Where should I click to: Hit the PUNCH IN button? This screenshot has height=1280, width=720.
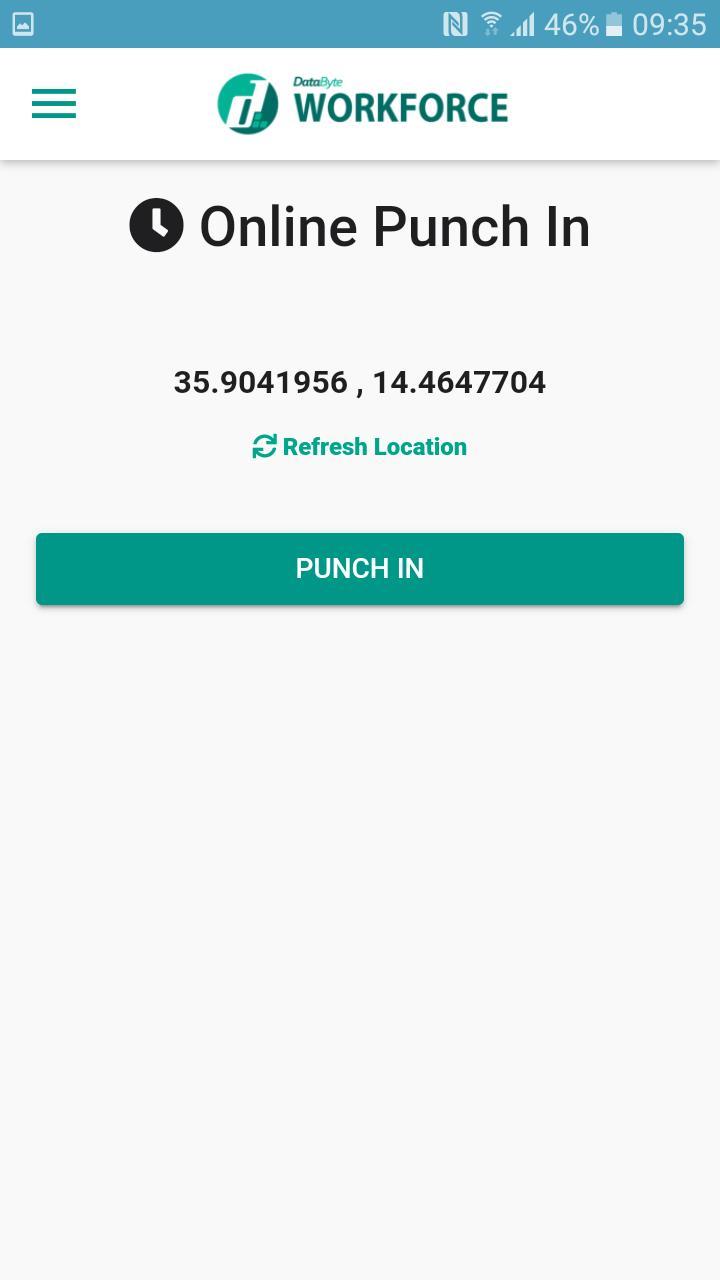click(x=360, y=568)
